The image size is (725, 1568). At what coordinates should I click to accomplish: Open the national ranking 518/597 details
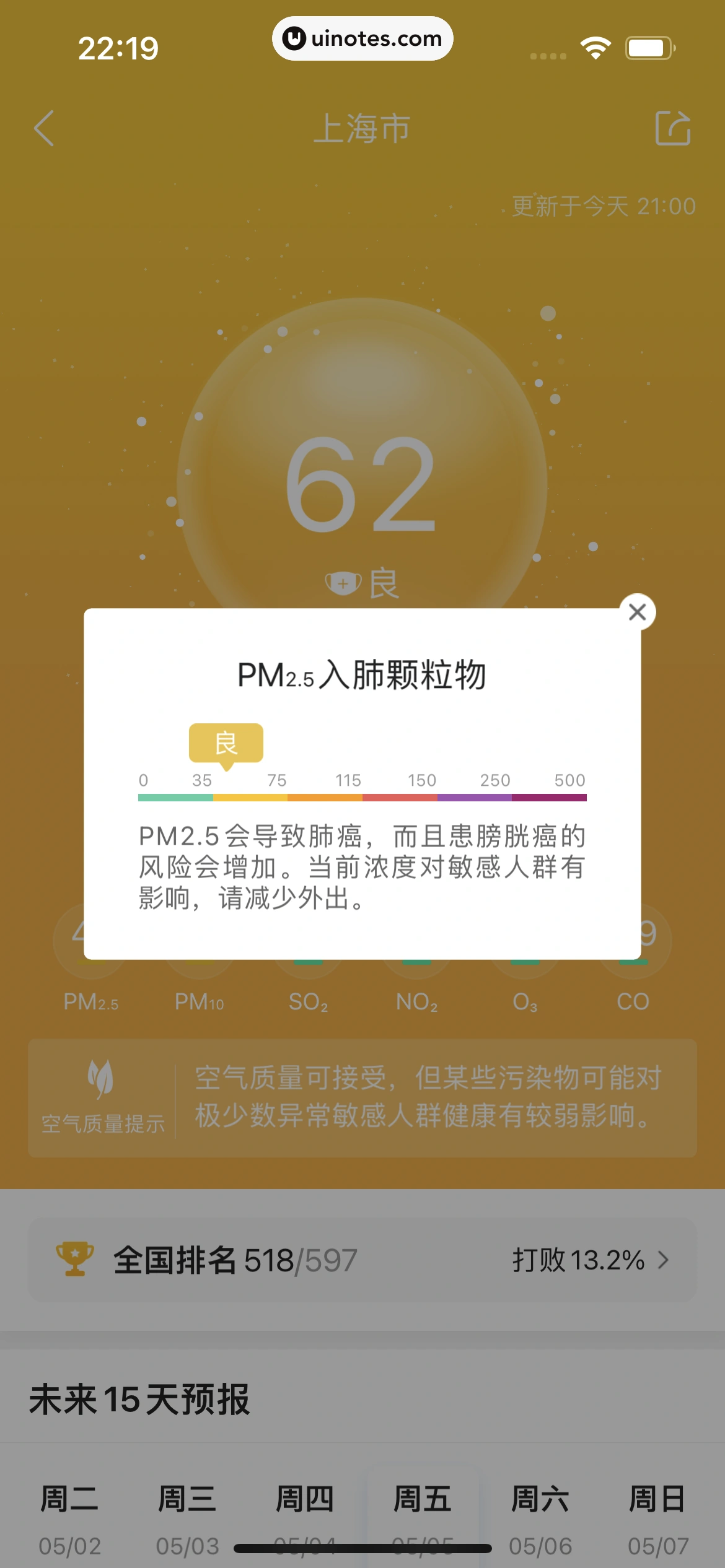(x=362, y=1260)
